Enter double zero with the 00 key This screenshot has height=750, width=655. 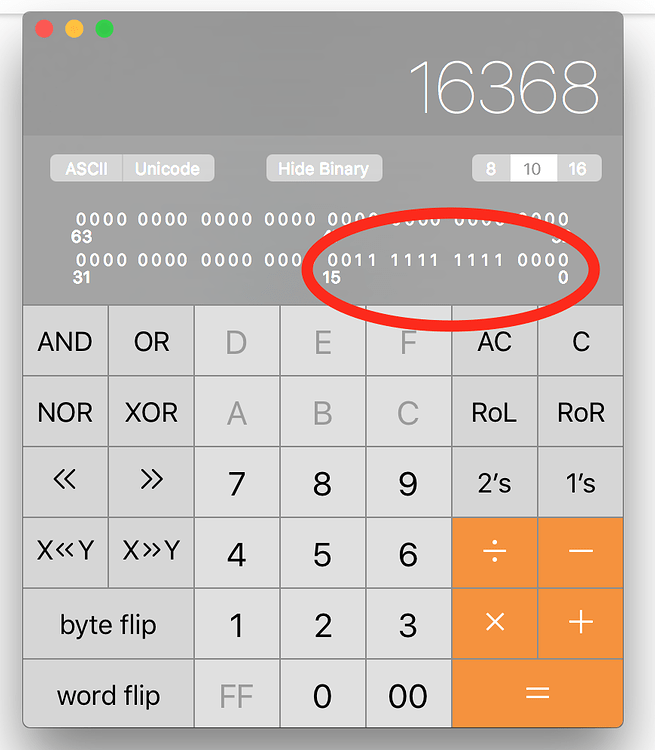408,695
